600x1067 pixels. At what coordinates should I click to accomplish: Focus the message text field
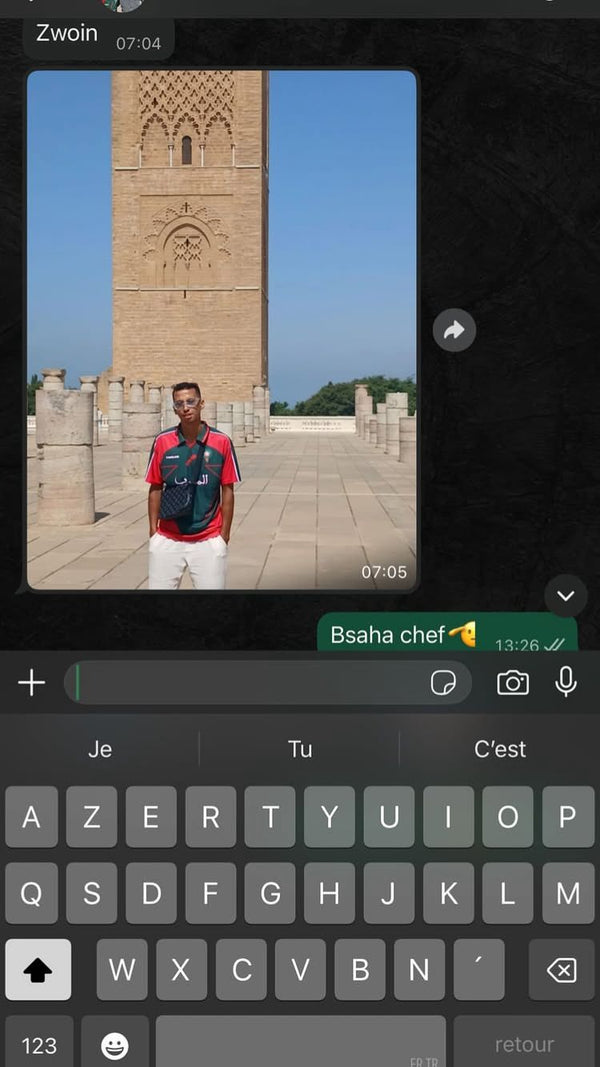250,683
